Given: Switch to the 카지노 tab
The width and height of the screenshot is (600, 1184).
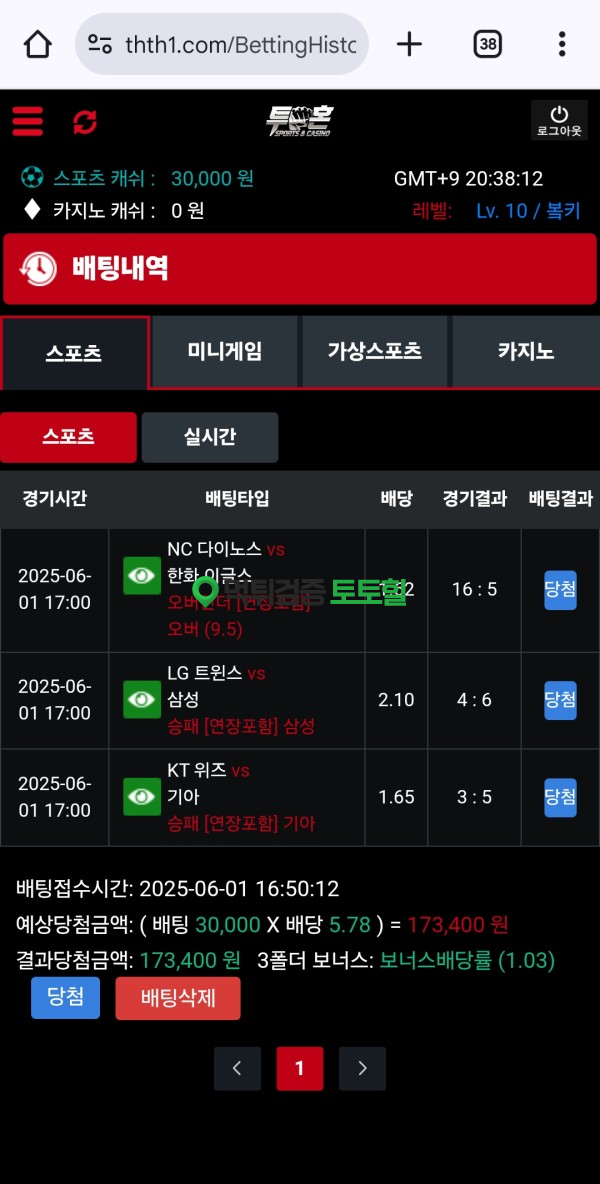Looking at the screenshot, I should (525, 352).
